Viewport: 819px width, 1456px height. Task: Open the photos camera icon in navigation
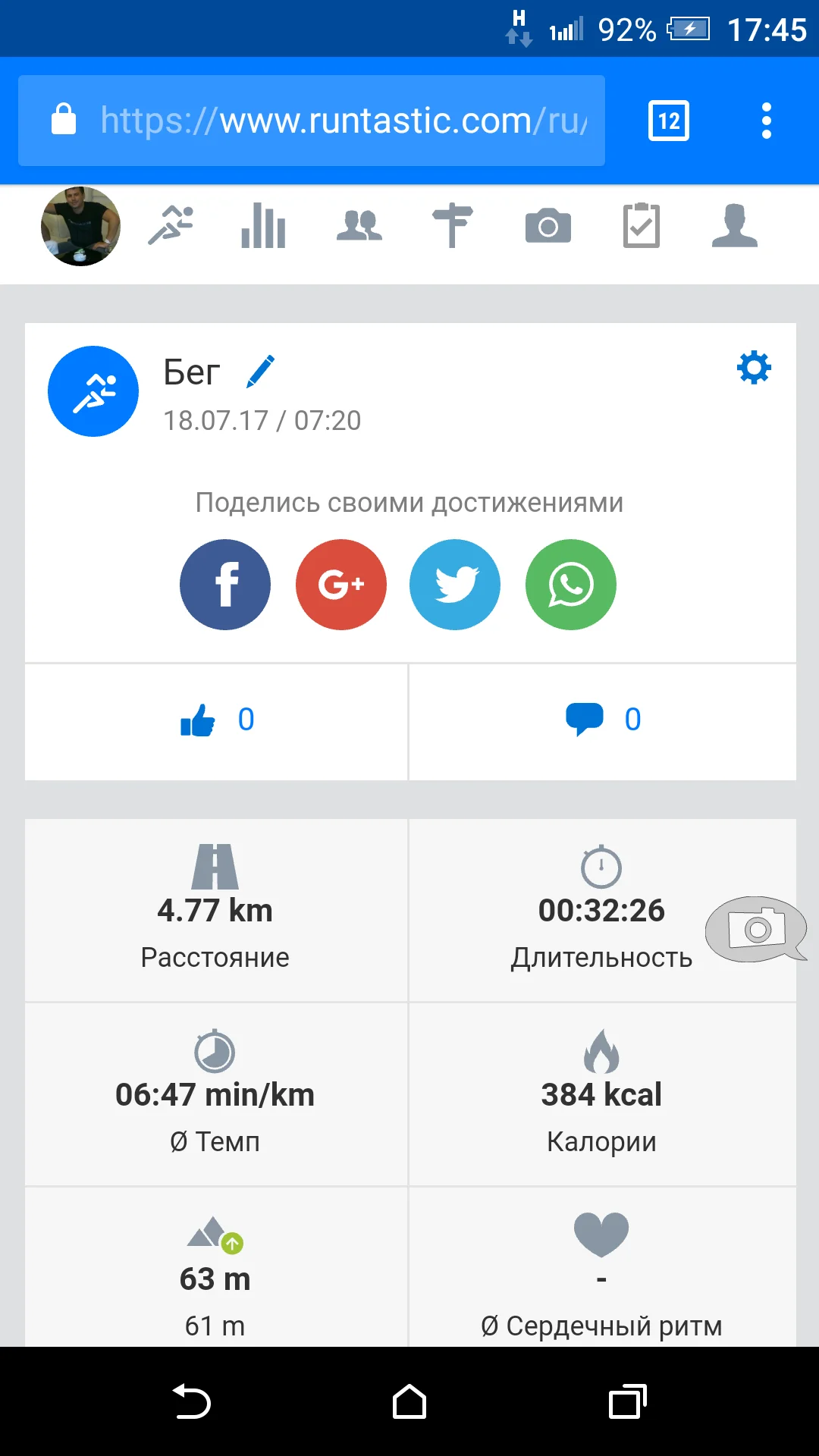point(548,225)
